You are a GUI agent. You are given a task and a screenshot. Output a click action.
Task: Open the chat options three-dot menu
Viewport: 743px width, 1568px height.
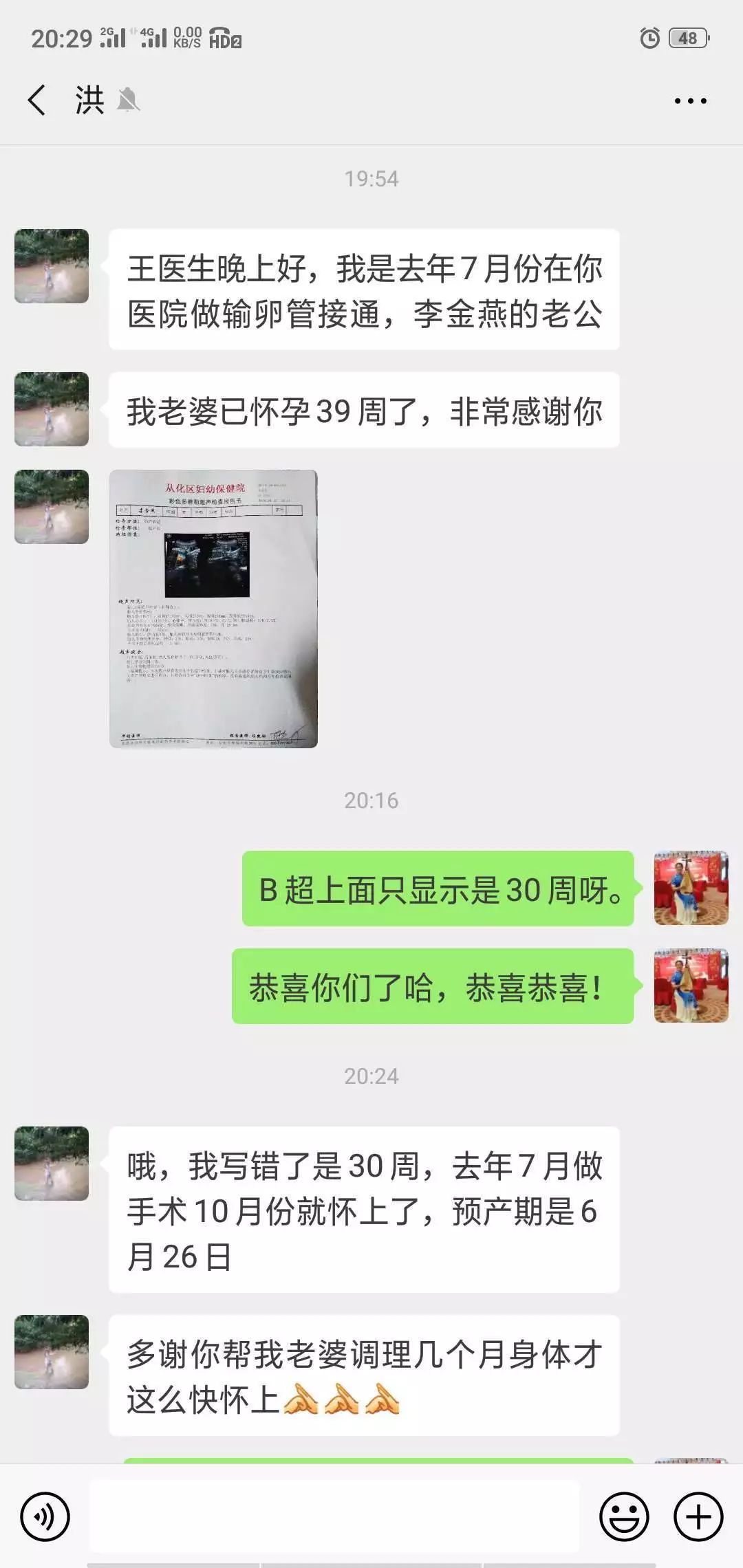[690, 101]
